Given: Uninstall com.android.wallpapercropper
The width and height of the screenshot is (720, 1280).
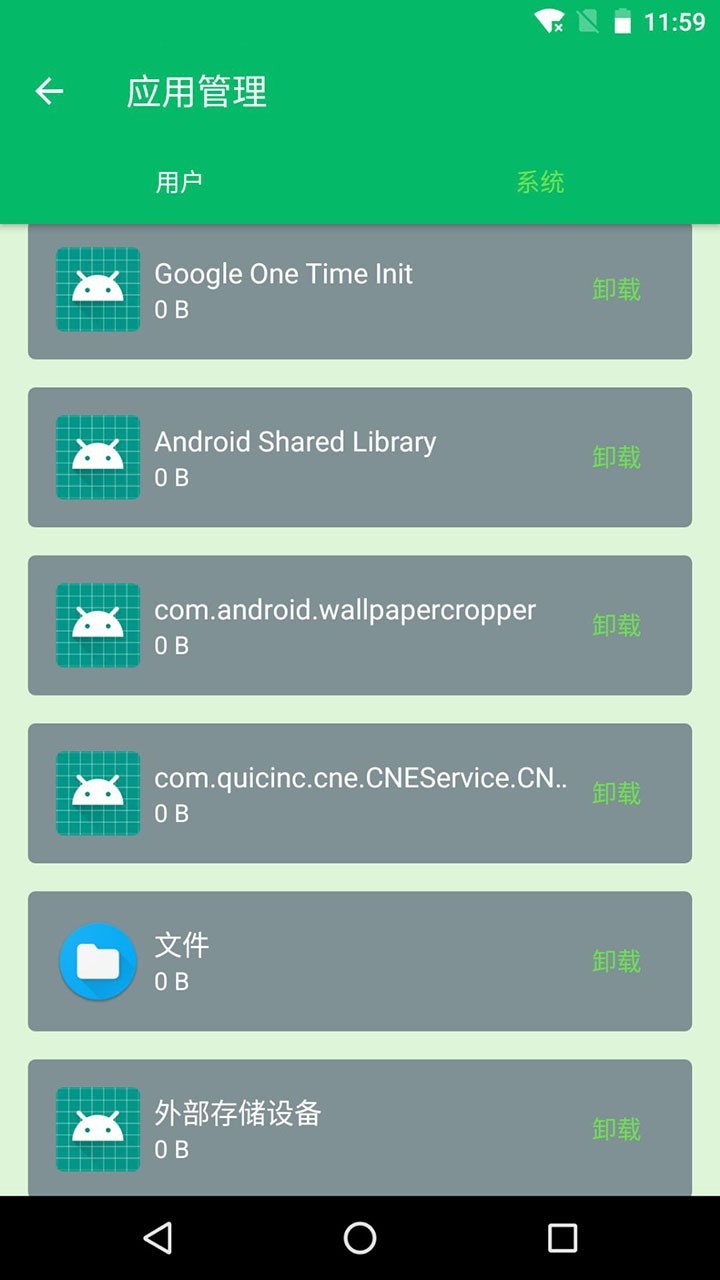Looking at the screenshot, I should pyautogui.click(x=616, y=626).
